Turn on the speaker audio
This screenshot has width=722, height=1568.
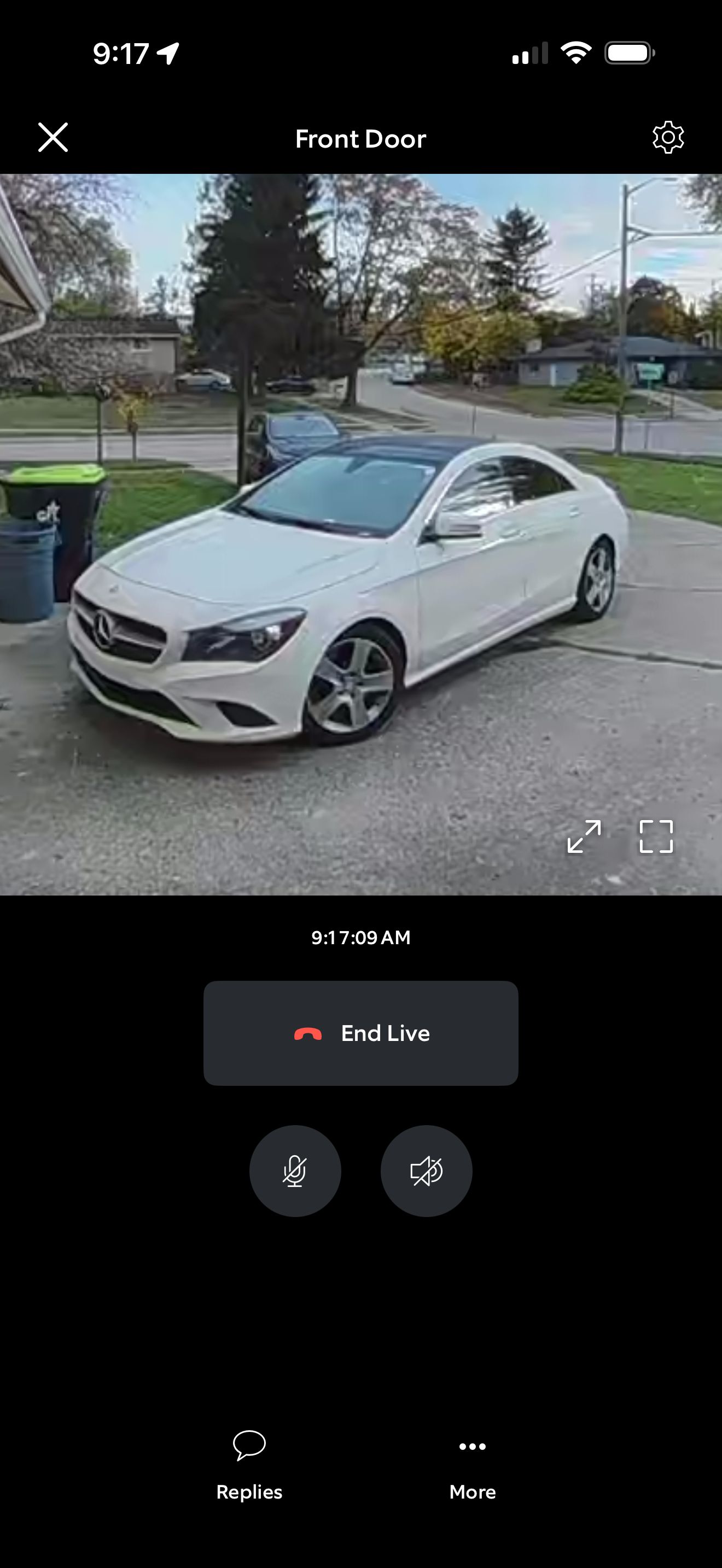click(x=426, y=1171)
